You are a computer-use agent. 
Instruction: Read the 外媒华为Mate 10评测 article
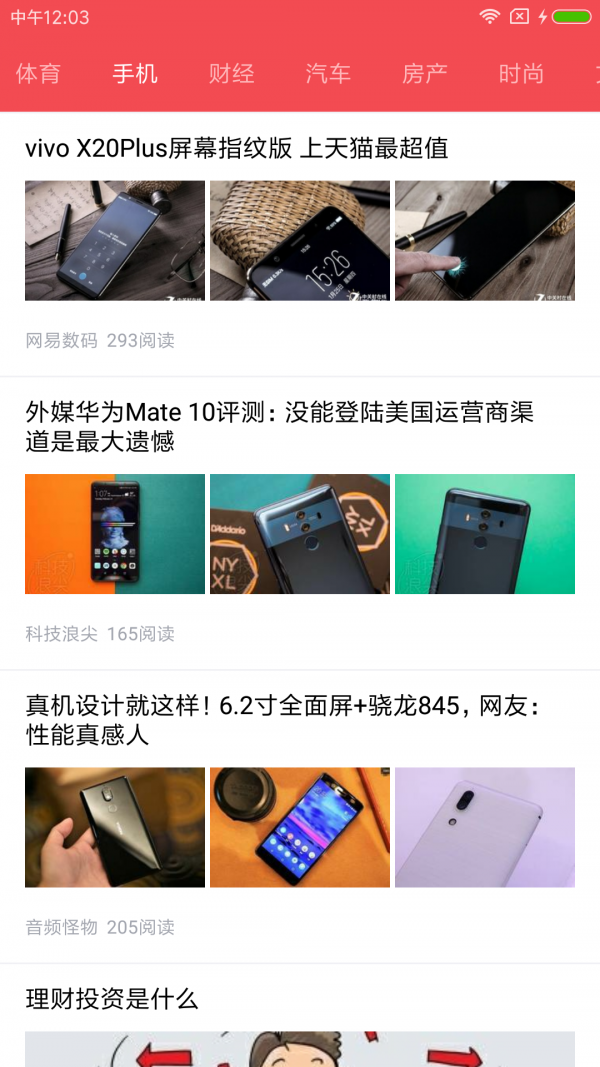[x=280, y=426]
